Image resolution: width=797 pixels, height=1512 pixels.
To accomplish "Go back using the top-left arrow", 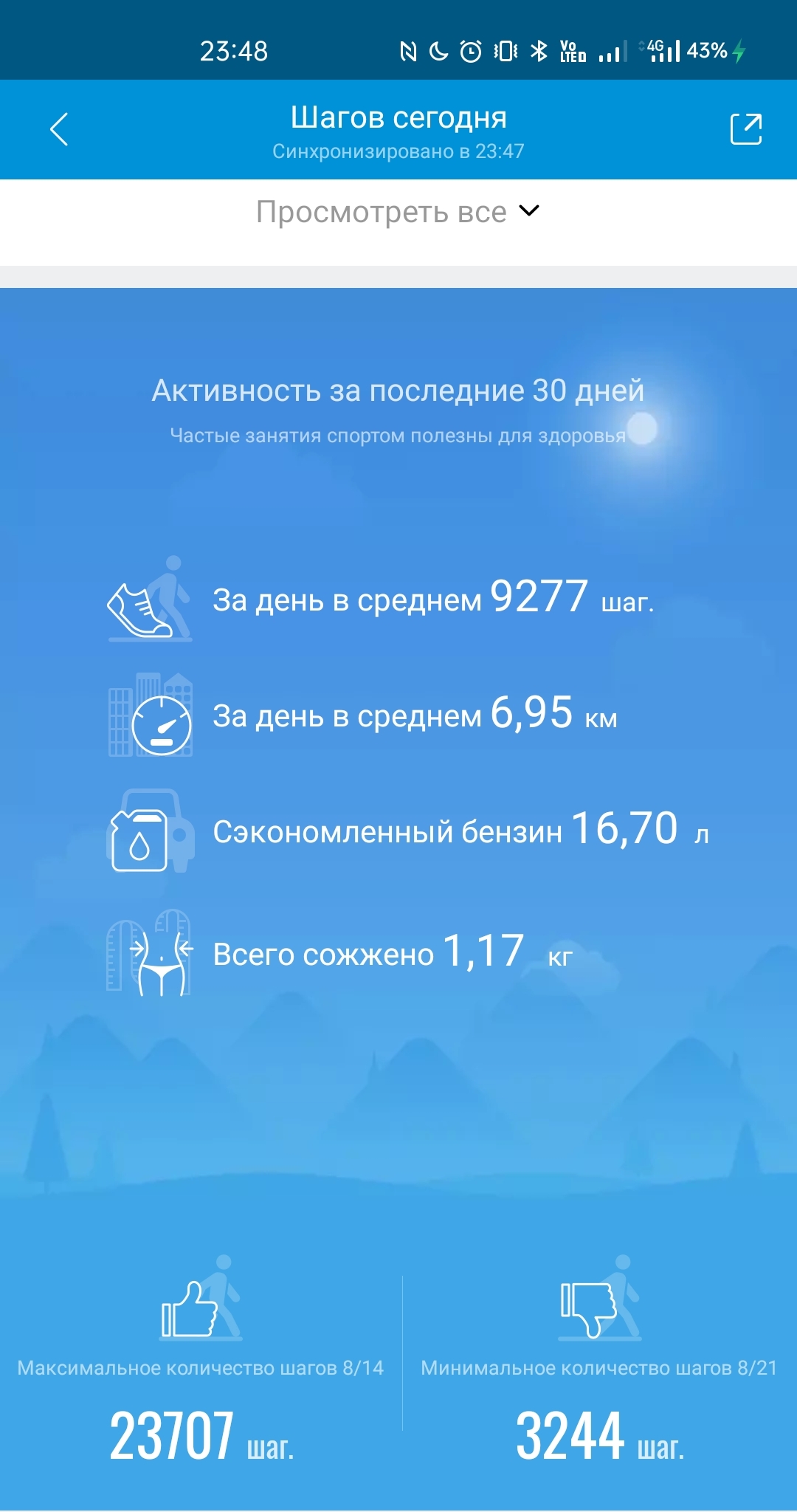I will pyautogui.click(x=59, y=129).
